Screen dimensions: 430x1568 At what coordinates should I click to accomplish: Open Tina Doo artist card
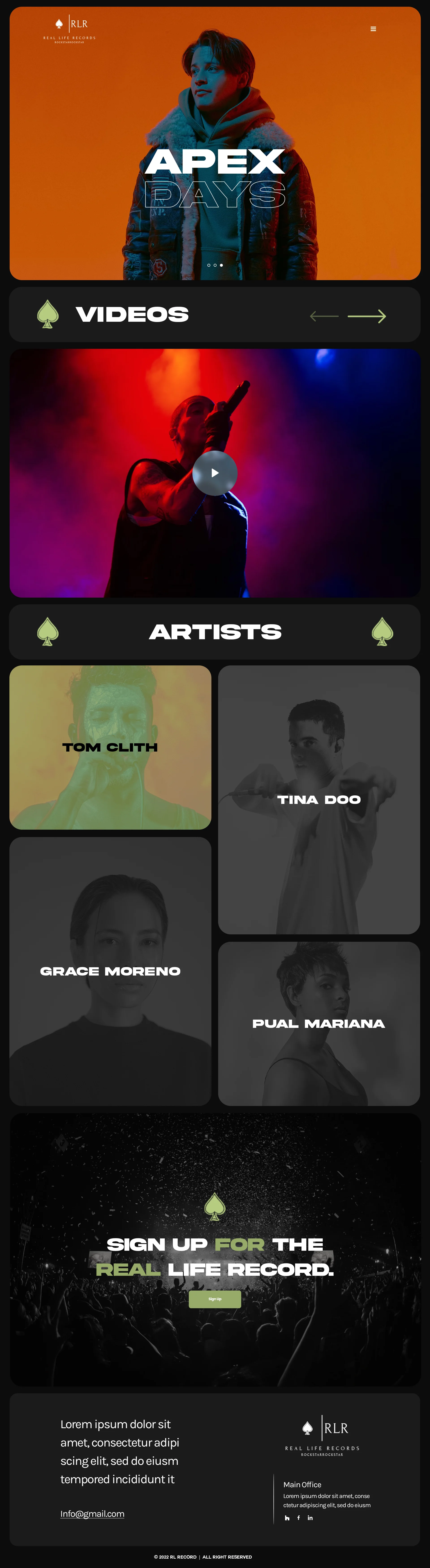coord(318,799)
